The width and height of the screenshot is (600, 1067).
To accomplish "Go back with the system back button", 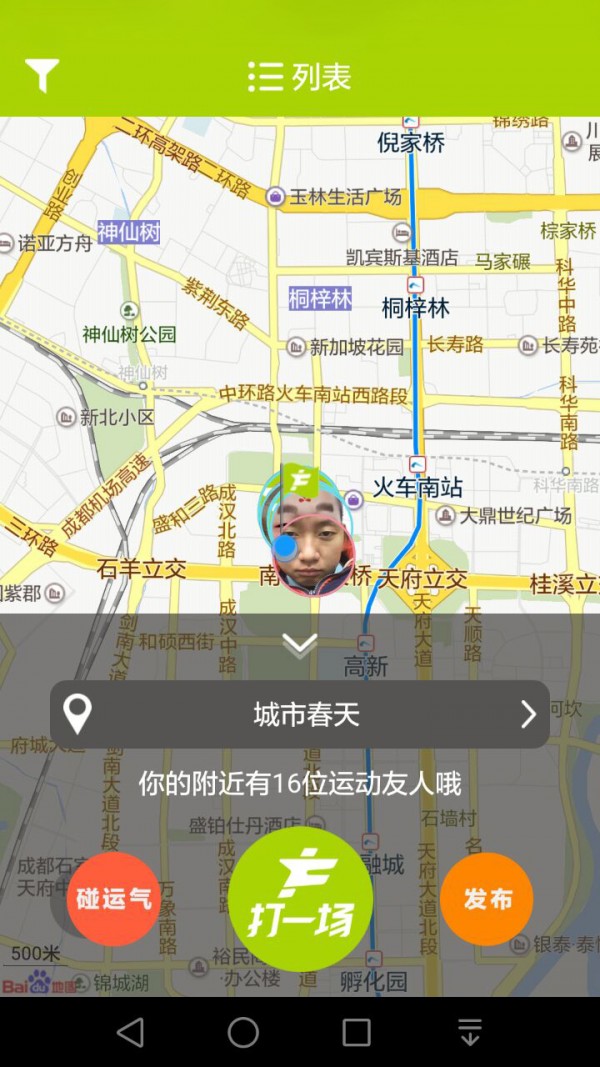I will click(x=130, y=1032).
